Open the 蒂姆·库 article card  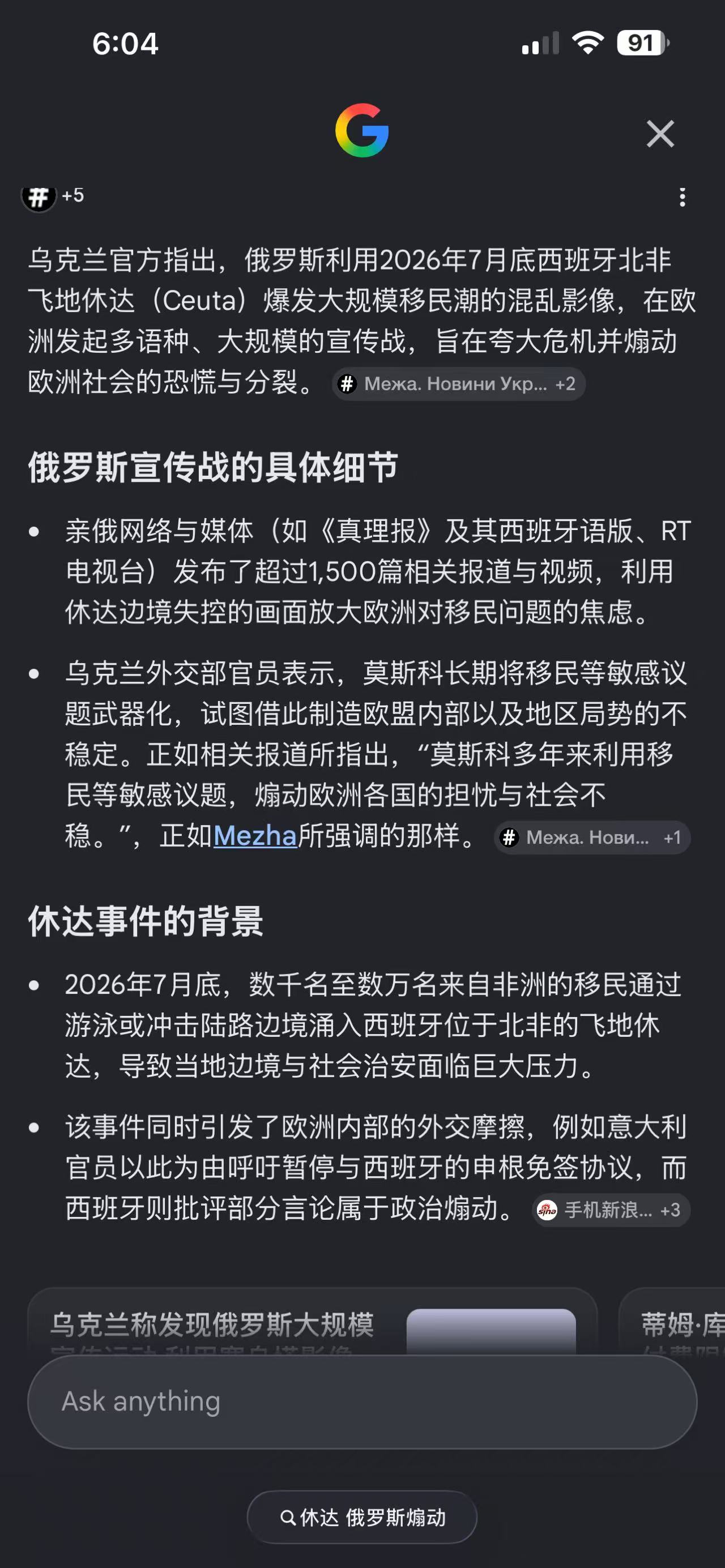coord(672,1322)
